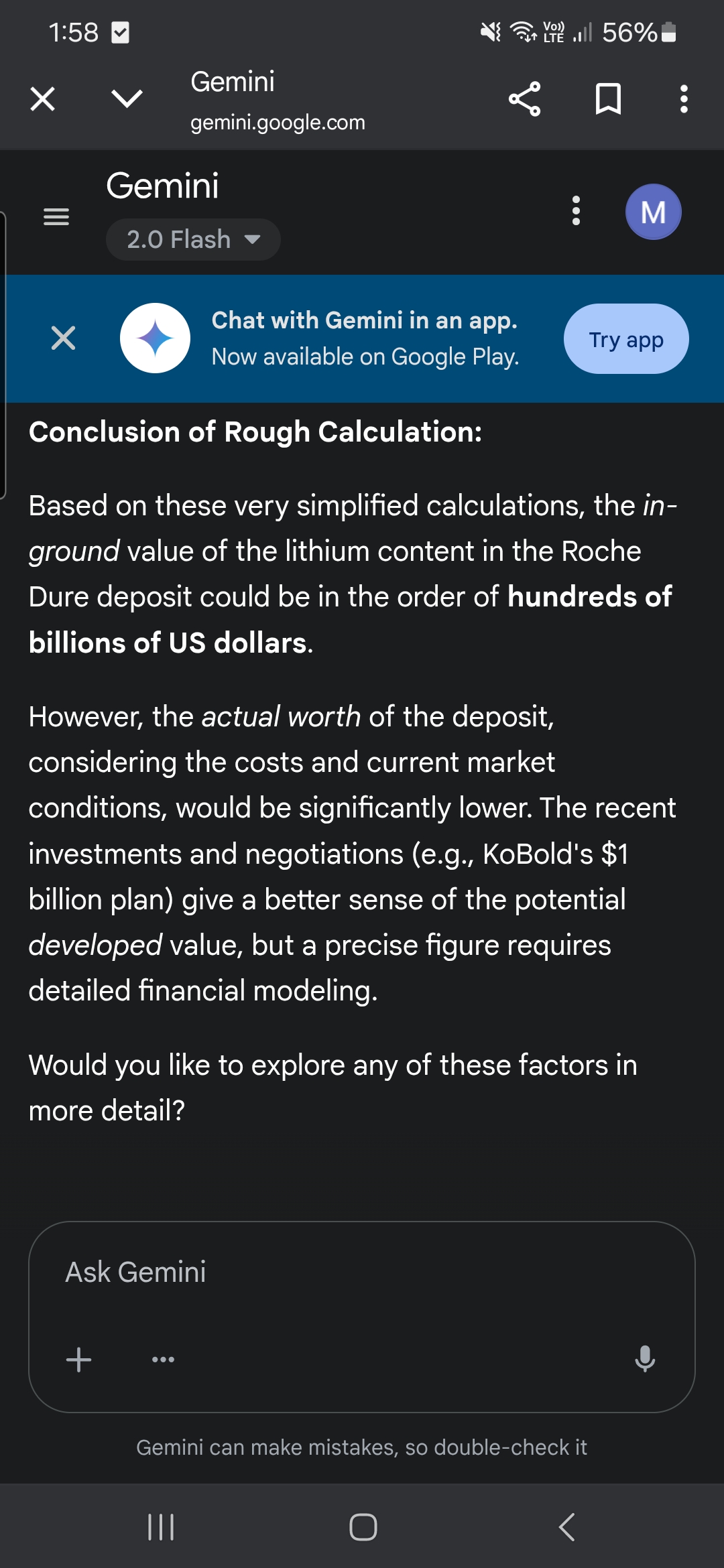This screenshot has height=1568, width=724.
Task: Open Gemini chat options menu
Action: (575, 210)
